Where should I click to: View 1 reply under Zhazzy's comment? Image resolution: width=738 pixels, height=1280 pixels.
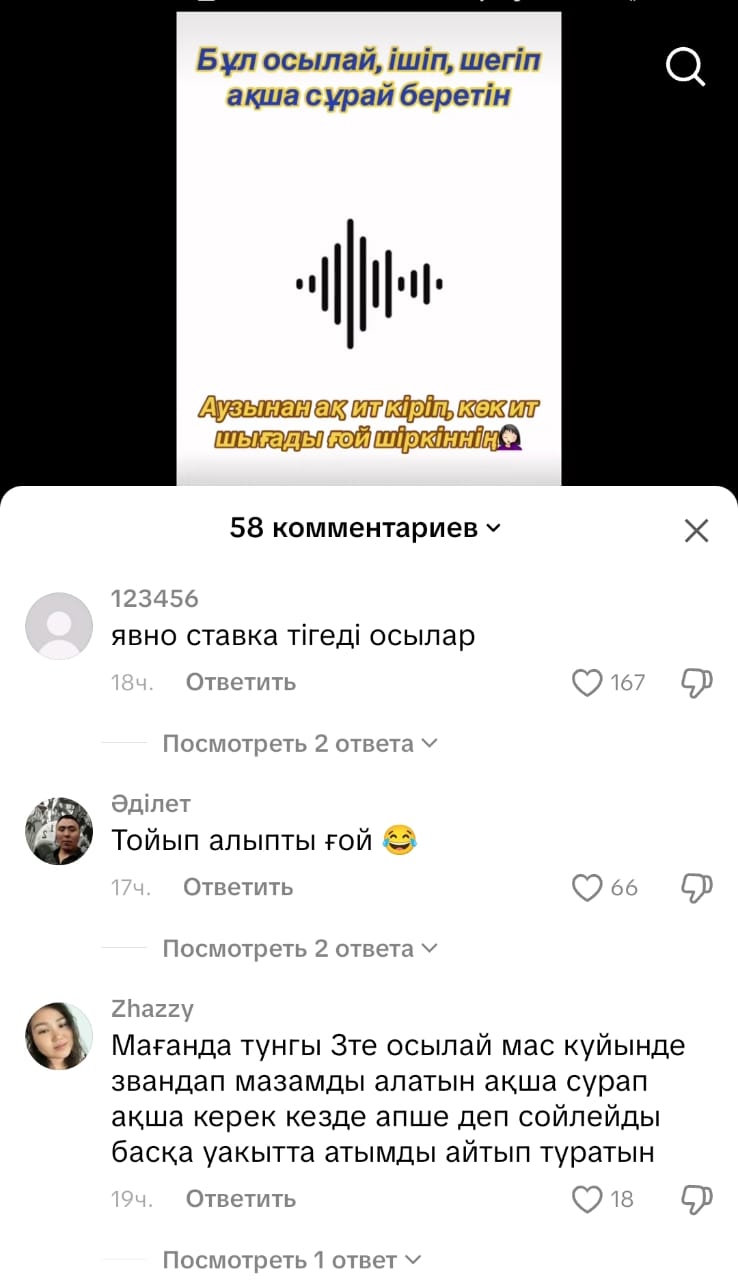pyautogui.click(x=292, y=1260)
